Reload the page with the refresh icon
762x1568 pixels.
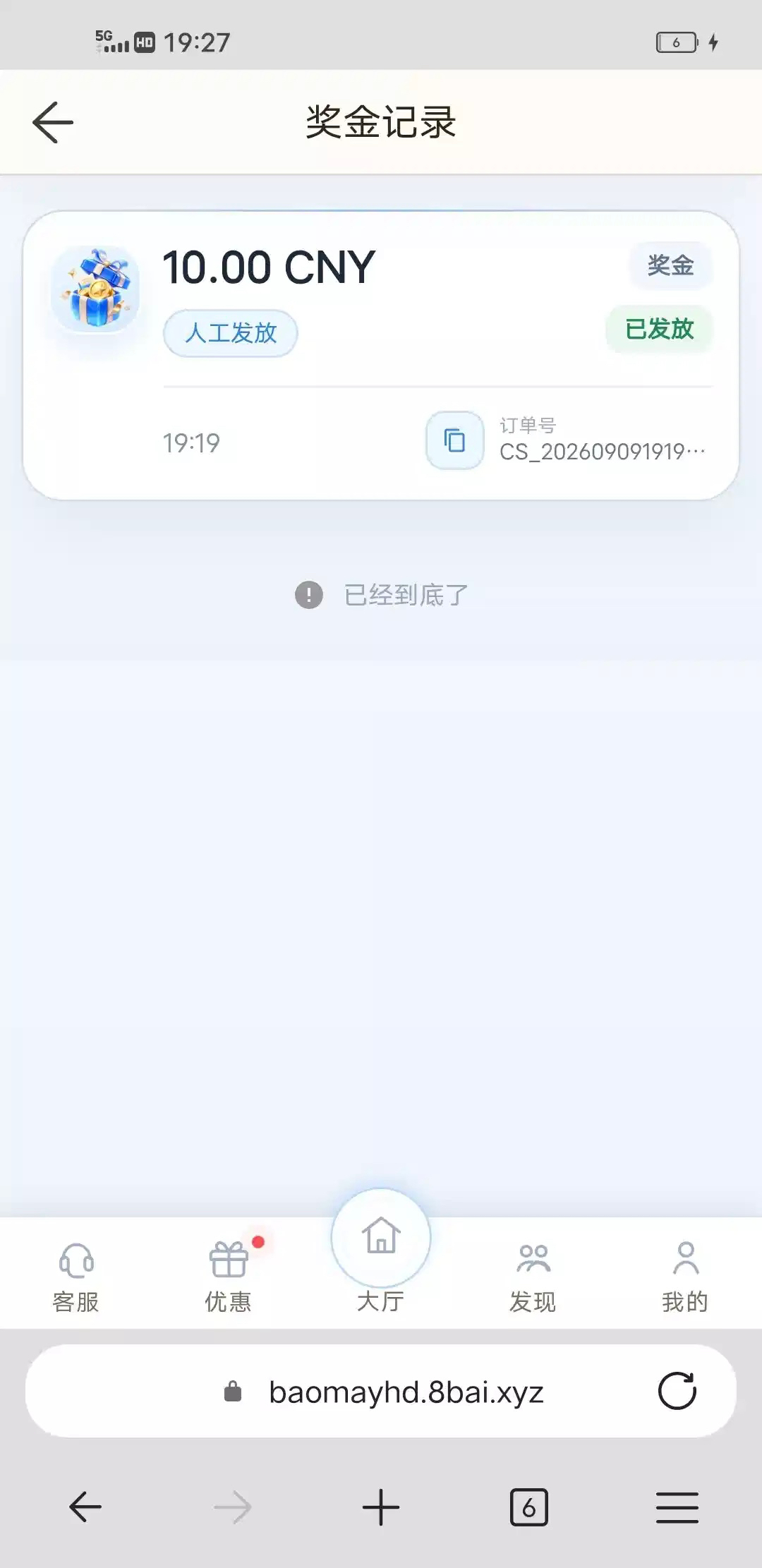[x=677, y=1391]
